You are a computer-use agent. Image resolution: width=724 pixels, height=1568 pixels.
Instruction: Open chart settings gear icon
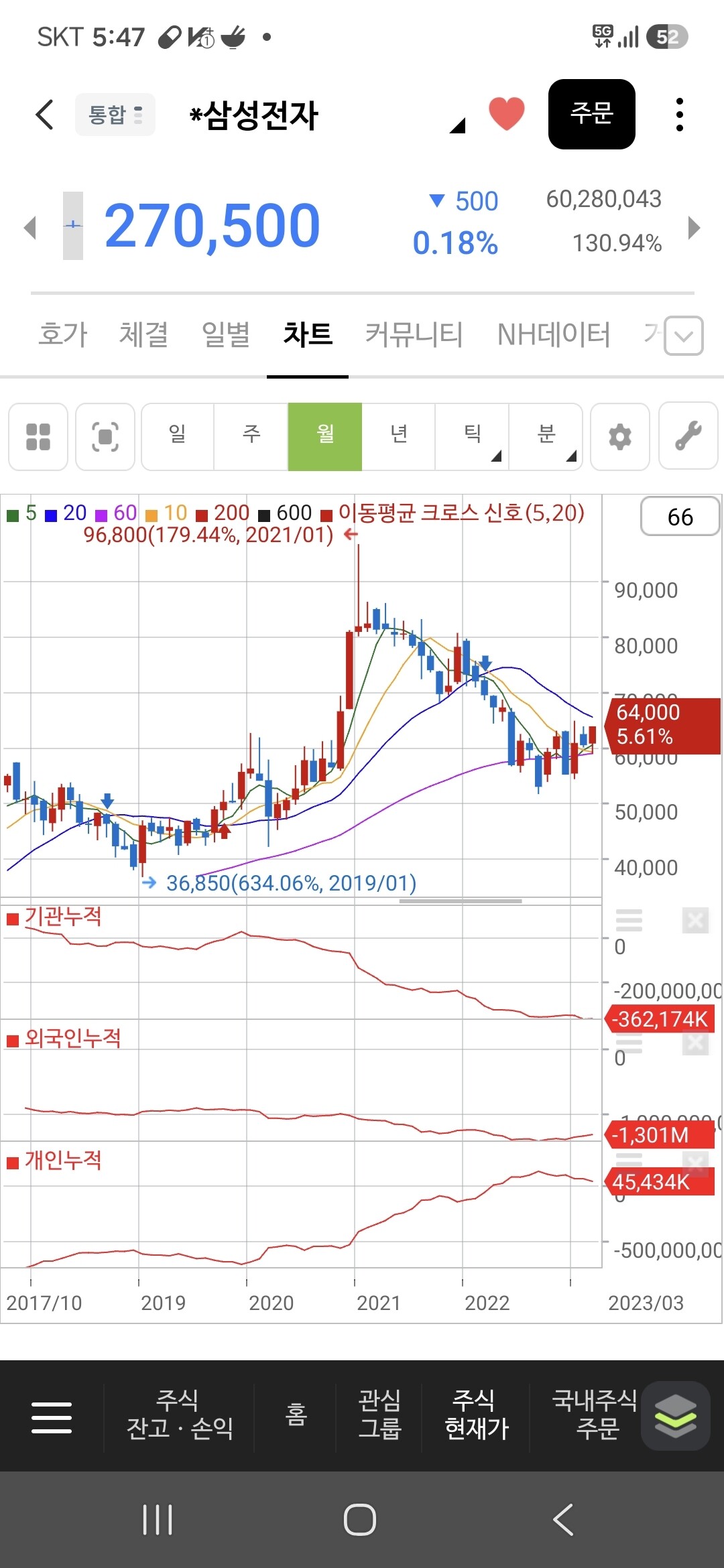620,437
